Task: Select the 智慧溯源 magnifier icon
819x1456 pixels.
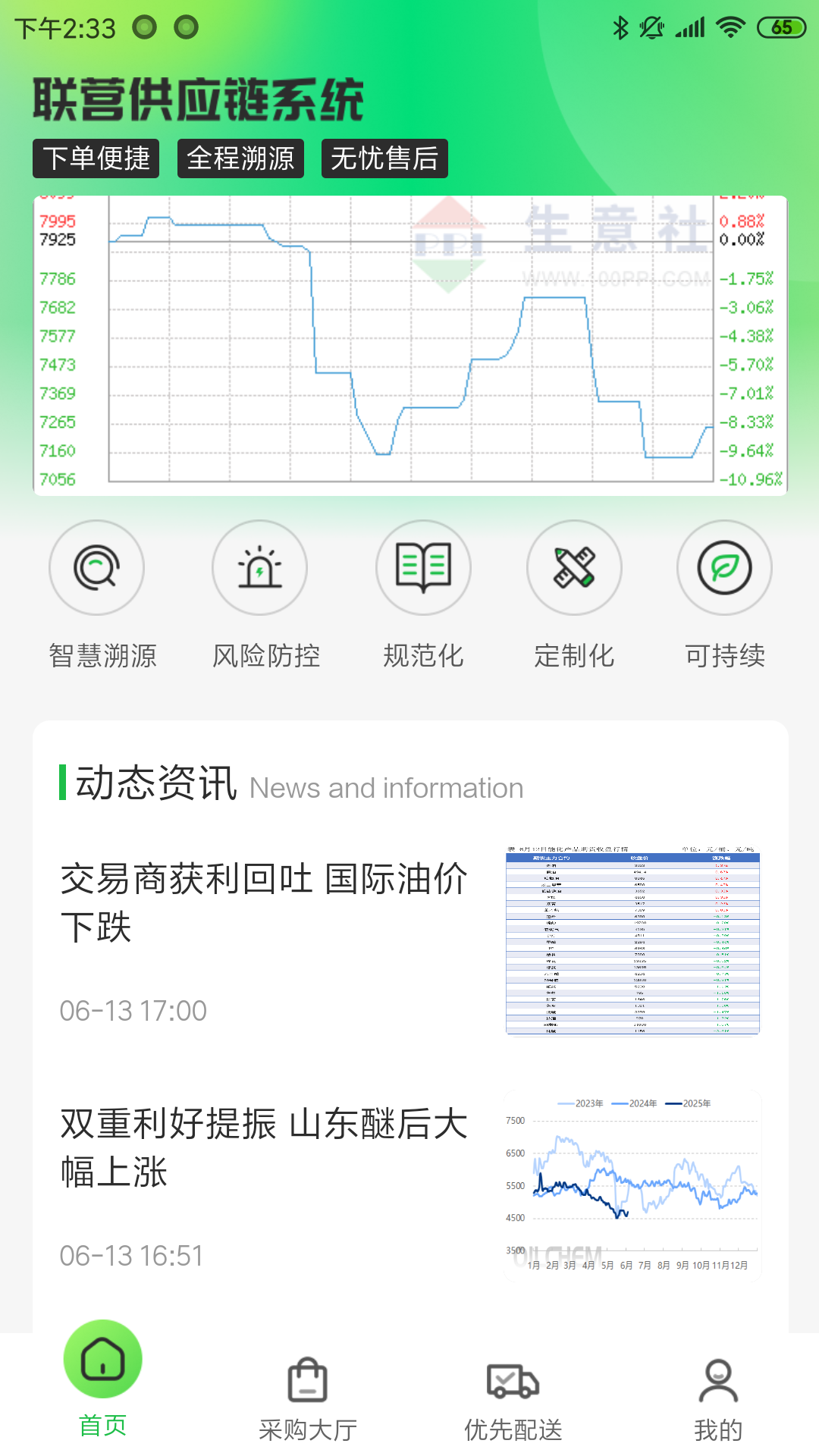Action: (x=96, y=567)
